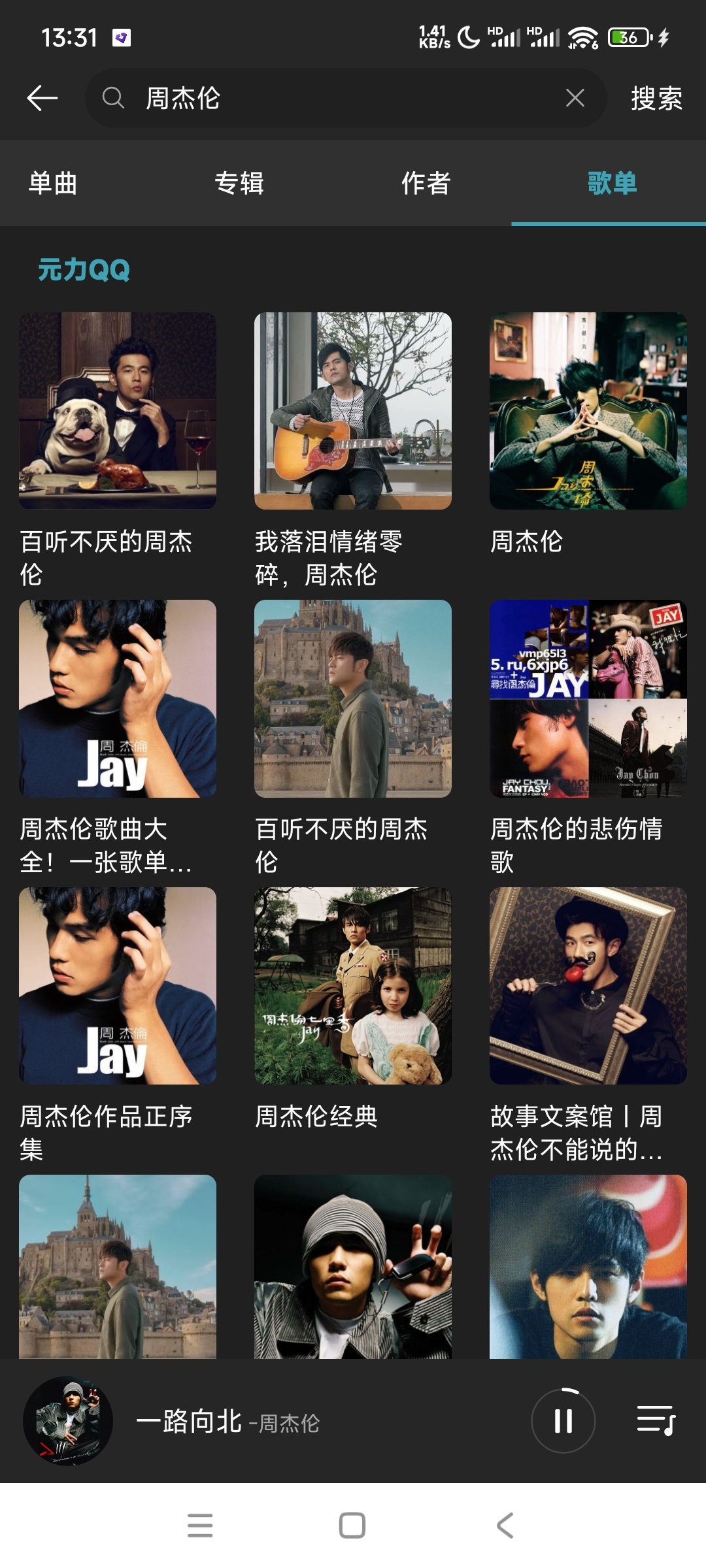This screenshot has height=1568, width=706.
Task: Open the system recent apps menu
Action: point(200,1526)
